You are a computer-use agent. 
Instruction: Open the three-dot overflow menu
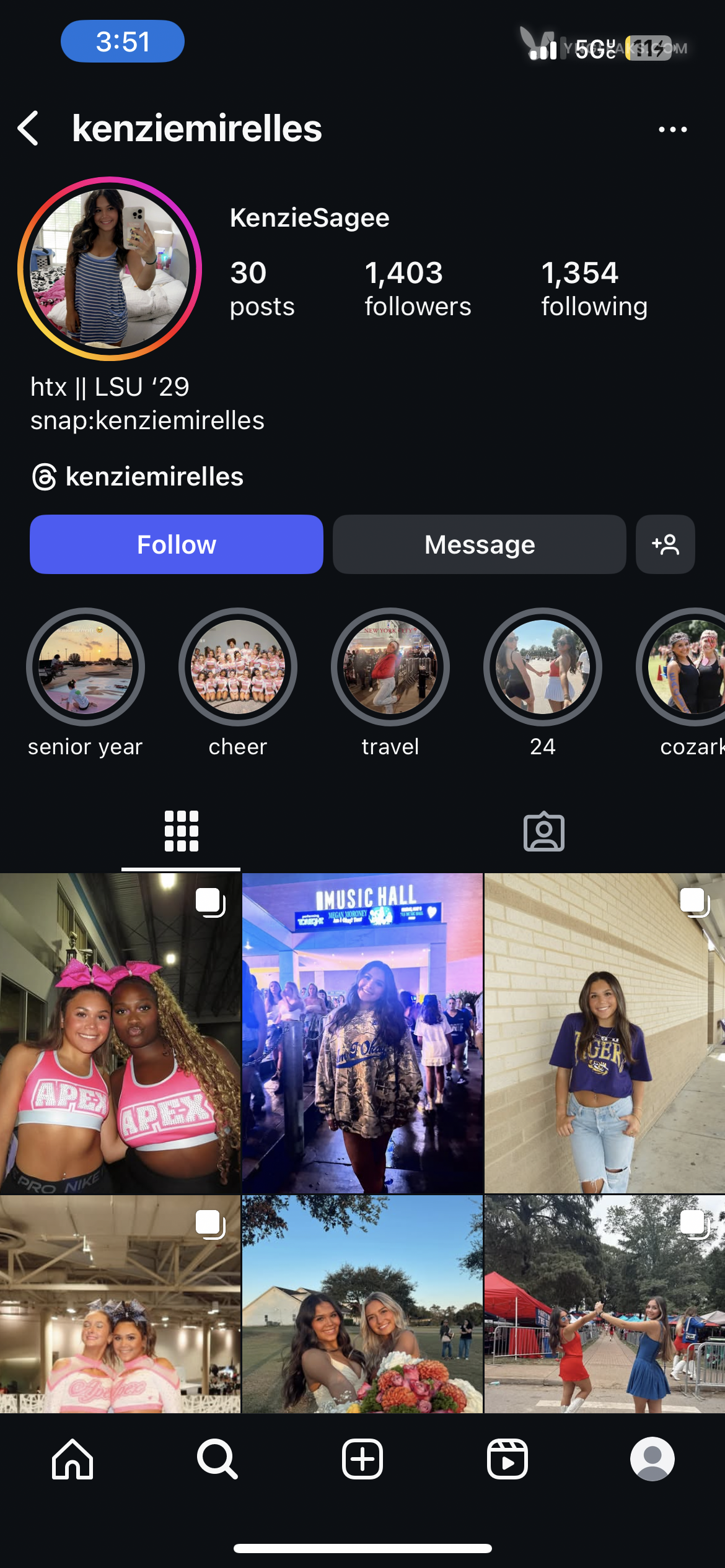(672, 129)
